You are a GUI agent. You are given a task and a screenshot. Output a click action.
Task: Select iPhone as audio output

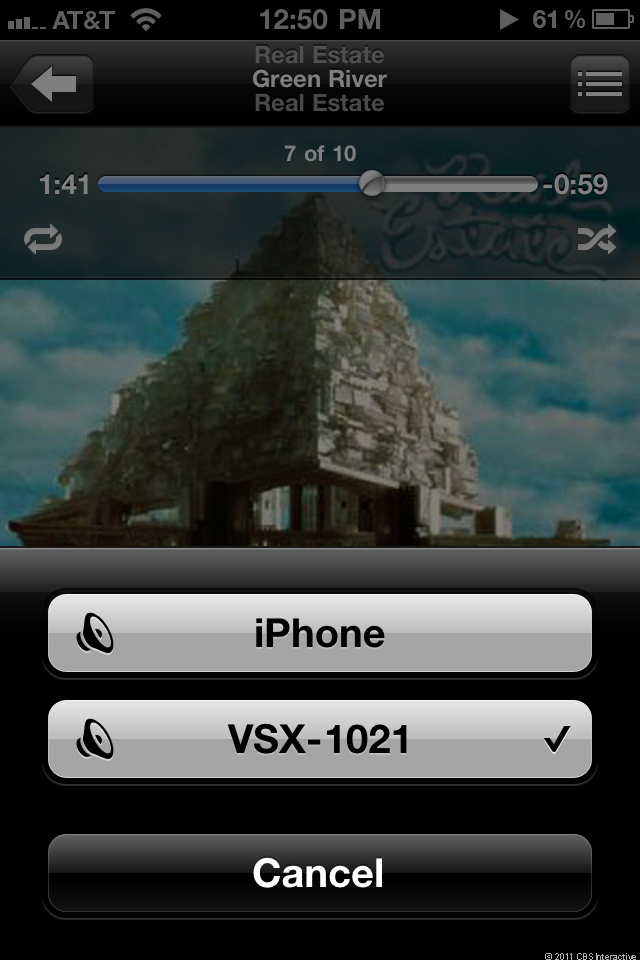coord(319,634)
